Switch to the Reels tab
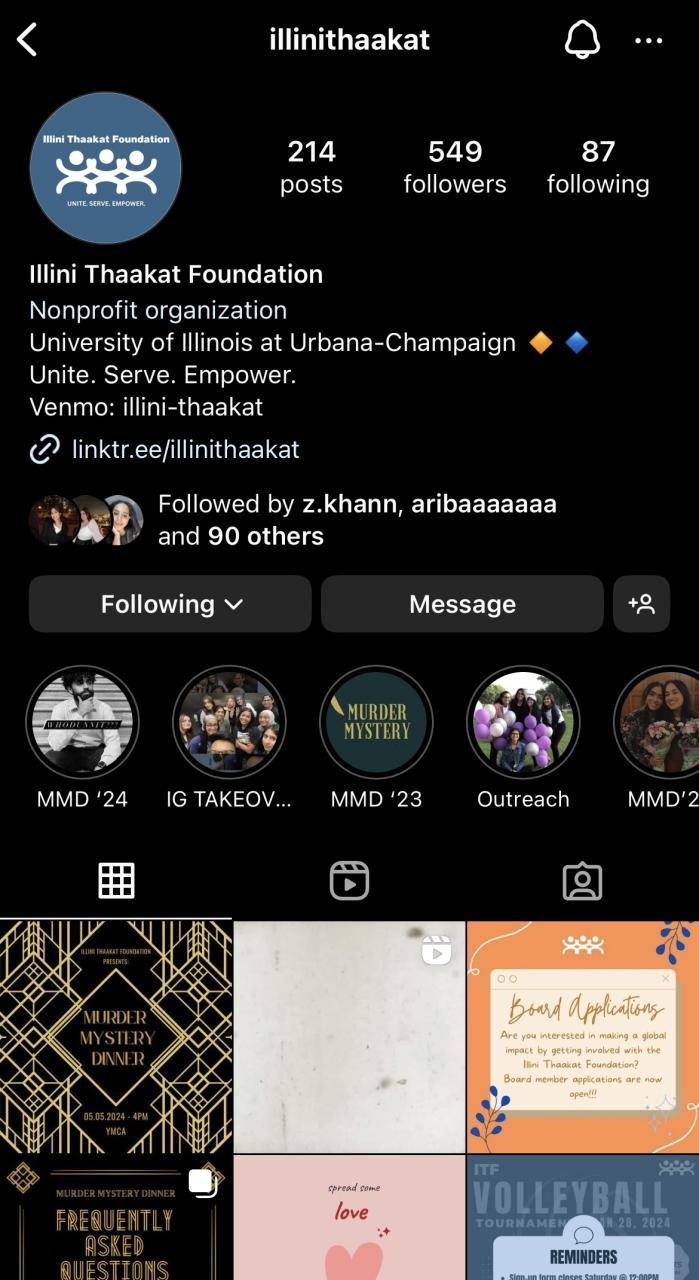The width and height of the screenshot is (699, 1280). point(349,881)
